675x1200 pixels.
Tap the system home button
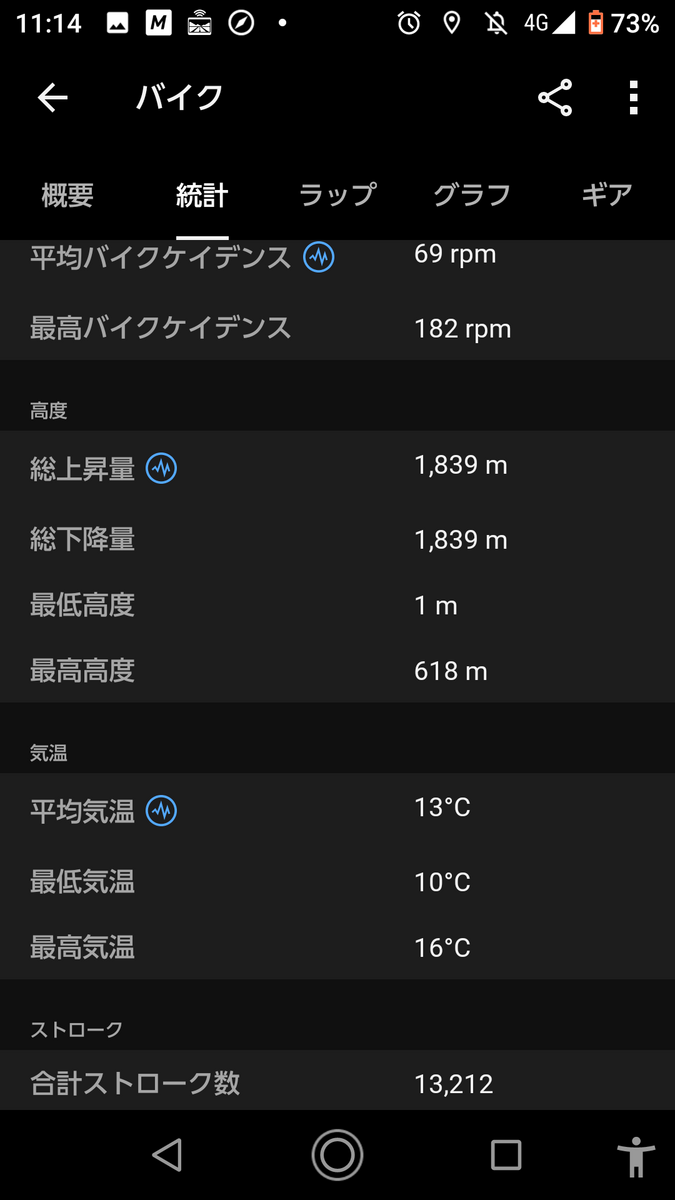tap(337, 1155)
